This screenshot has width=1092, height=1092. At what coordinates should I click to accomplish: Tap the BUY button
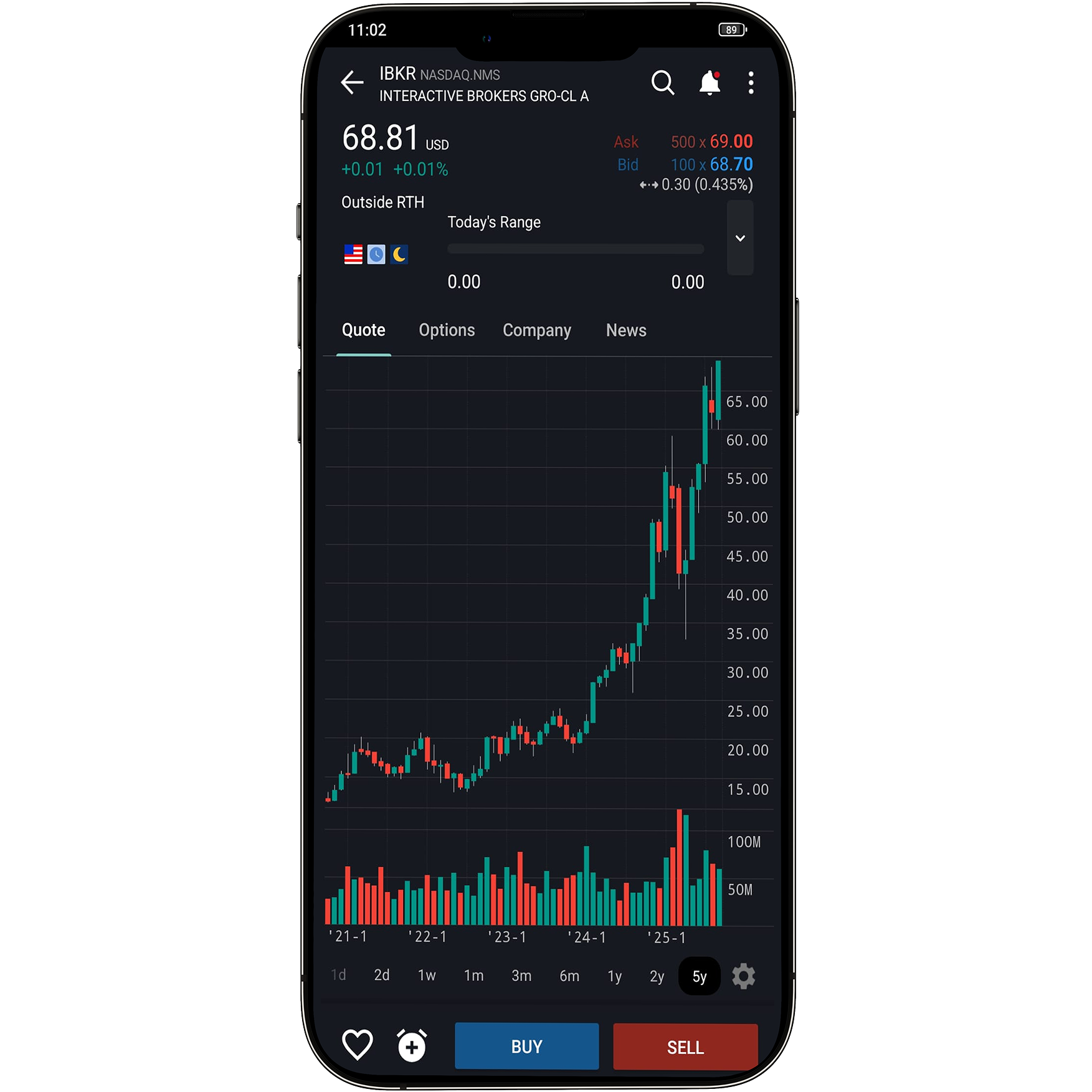pos(526,1047)
